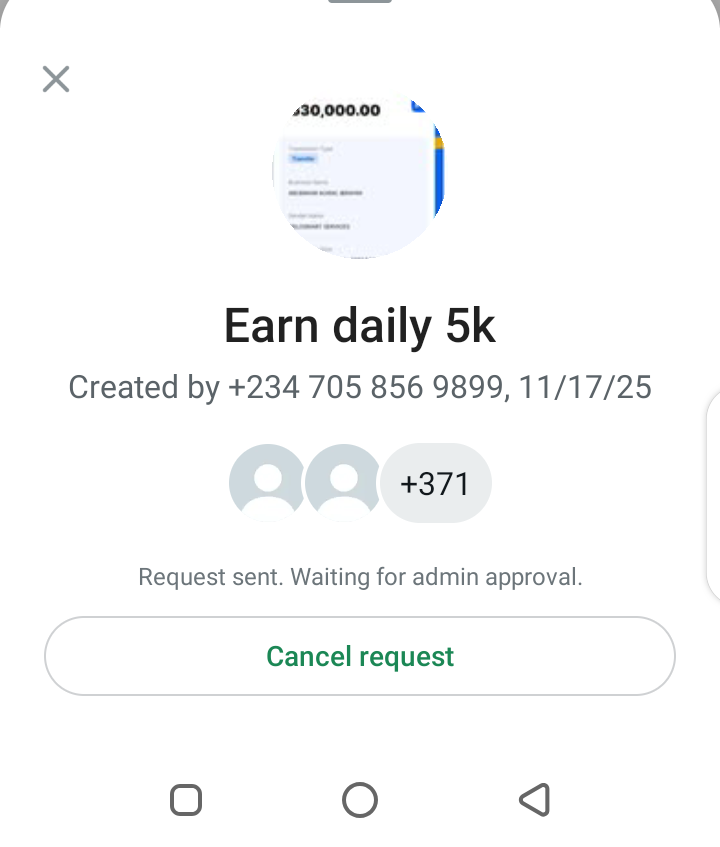The height and width of the screenshot is (847, 720).
Task: Close the group info sheet
Action: (56, 79)
